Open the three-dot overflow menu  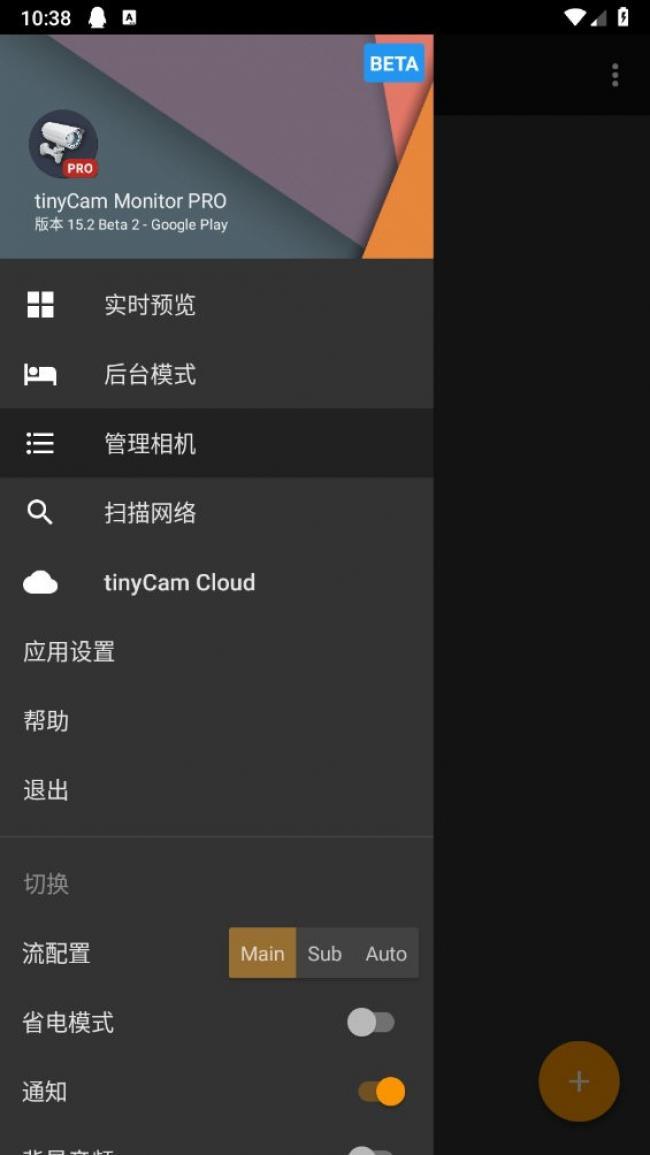[615, 75]
